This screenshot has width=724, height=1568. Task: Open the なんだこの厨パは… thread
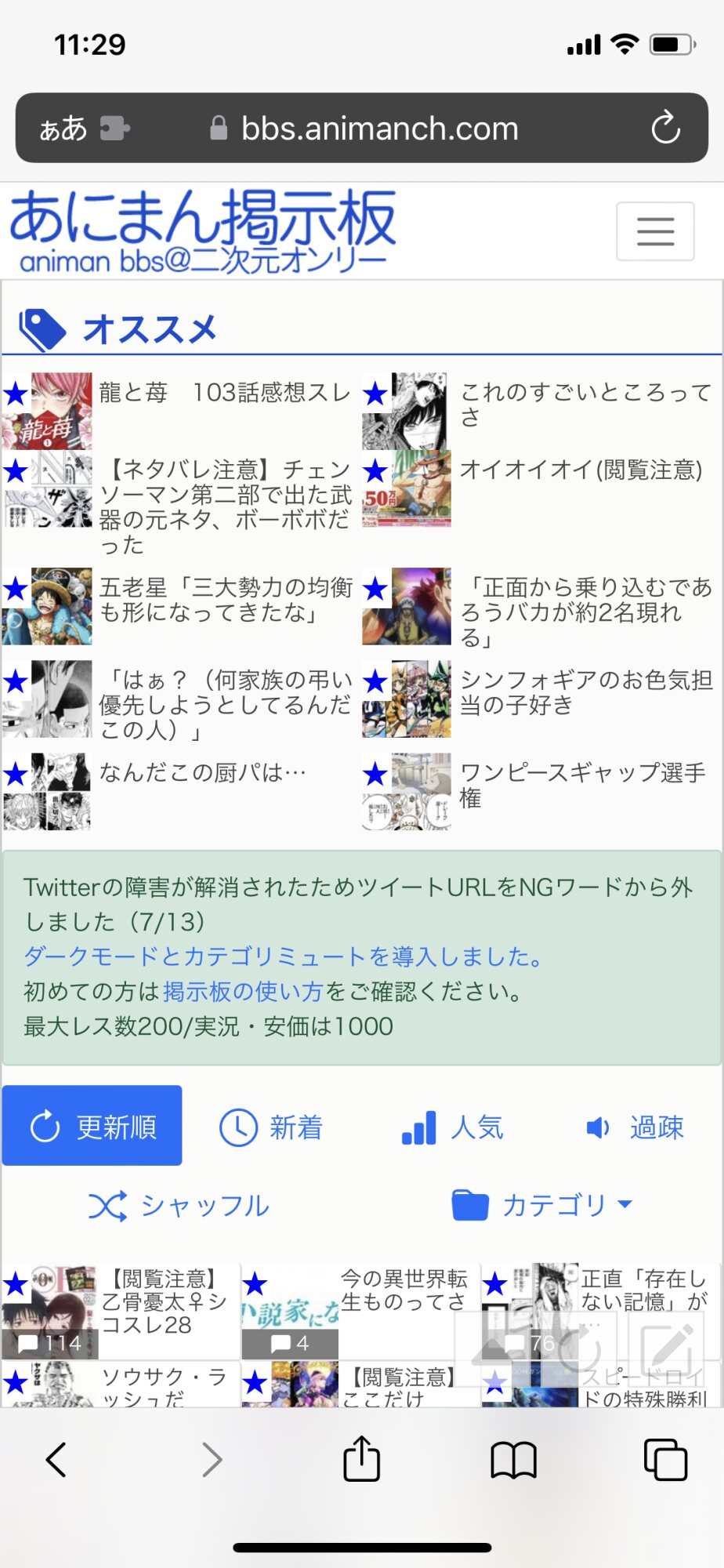click(x=202, y=773)
